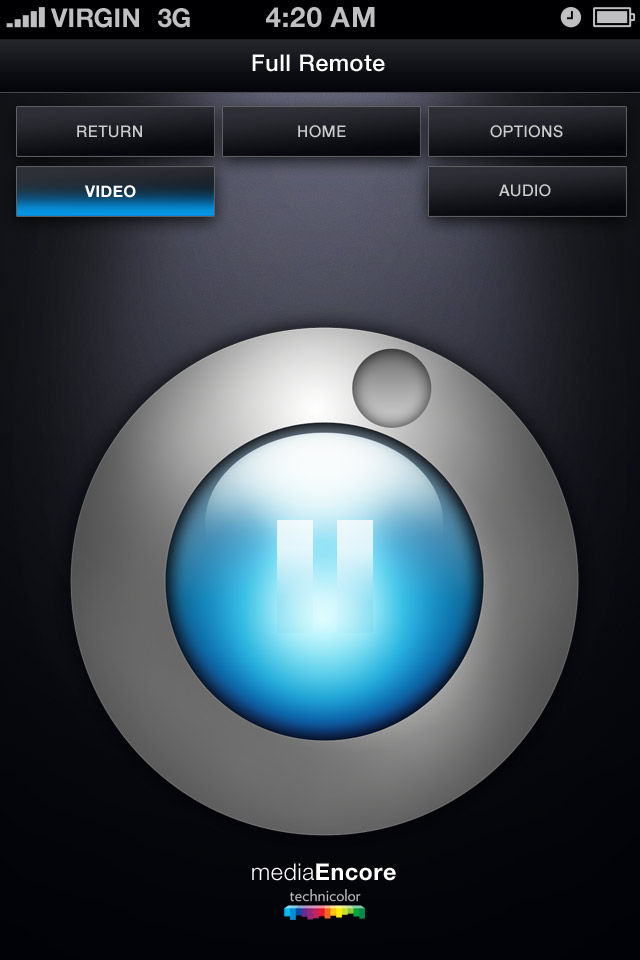
Task: Open the OPTIONS menu
Action: point(527,131)
